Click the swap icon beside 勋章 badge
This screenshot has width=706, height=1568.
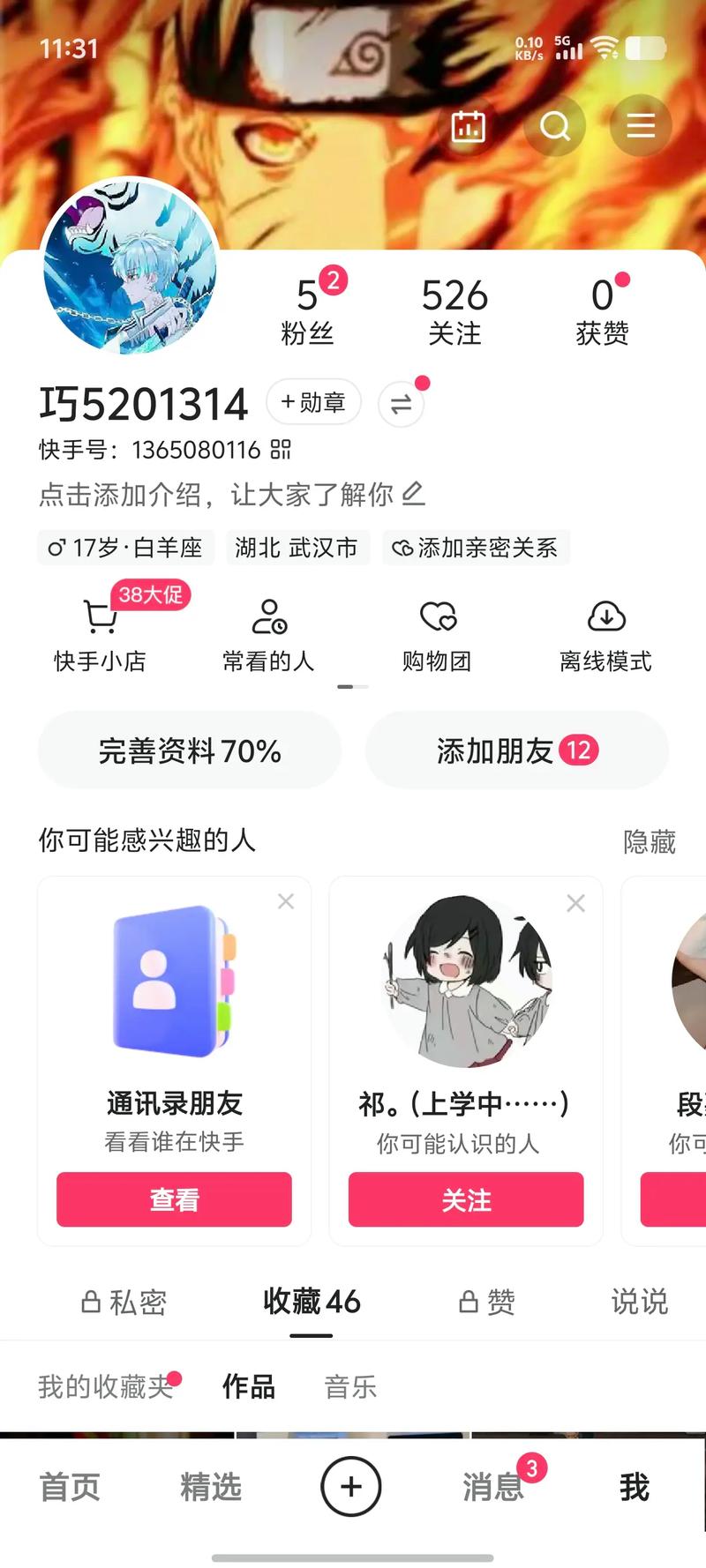pos(401,402)
